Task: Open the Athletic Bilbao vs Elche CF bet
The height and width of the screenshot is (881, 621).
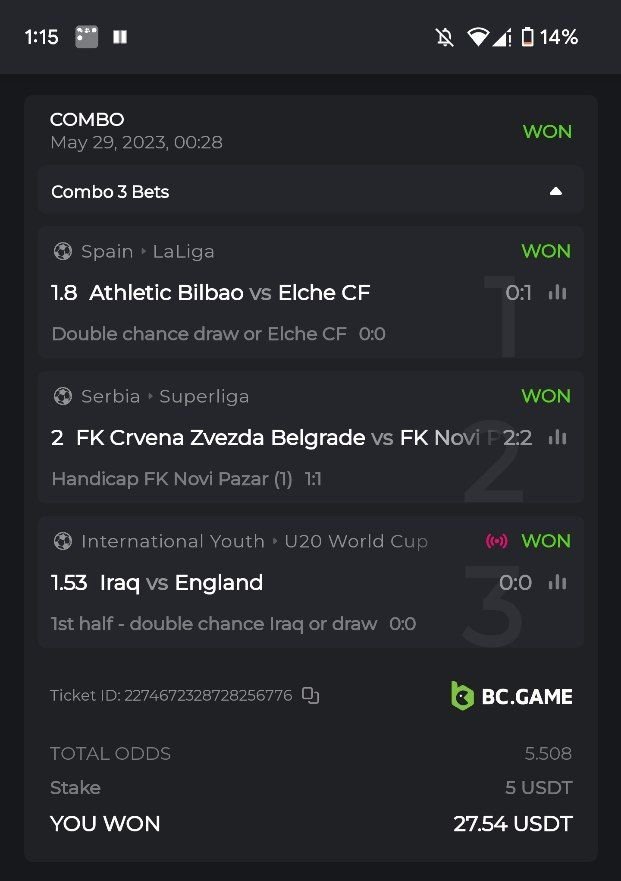Action: point(230,293)
